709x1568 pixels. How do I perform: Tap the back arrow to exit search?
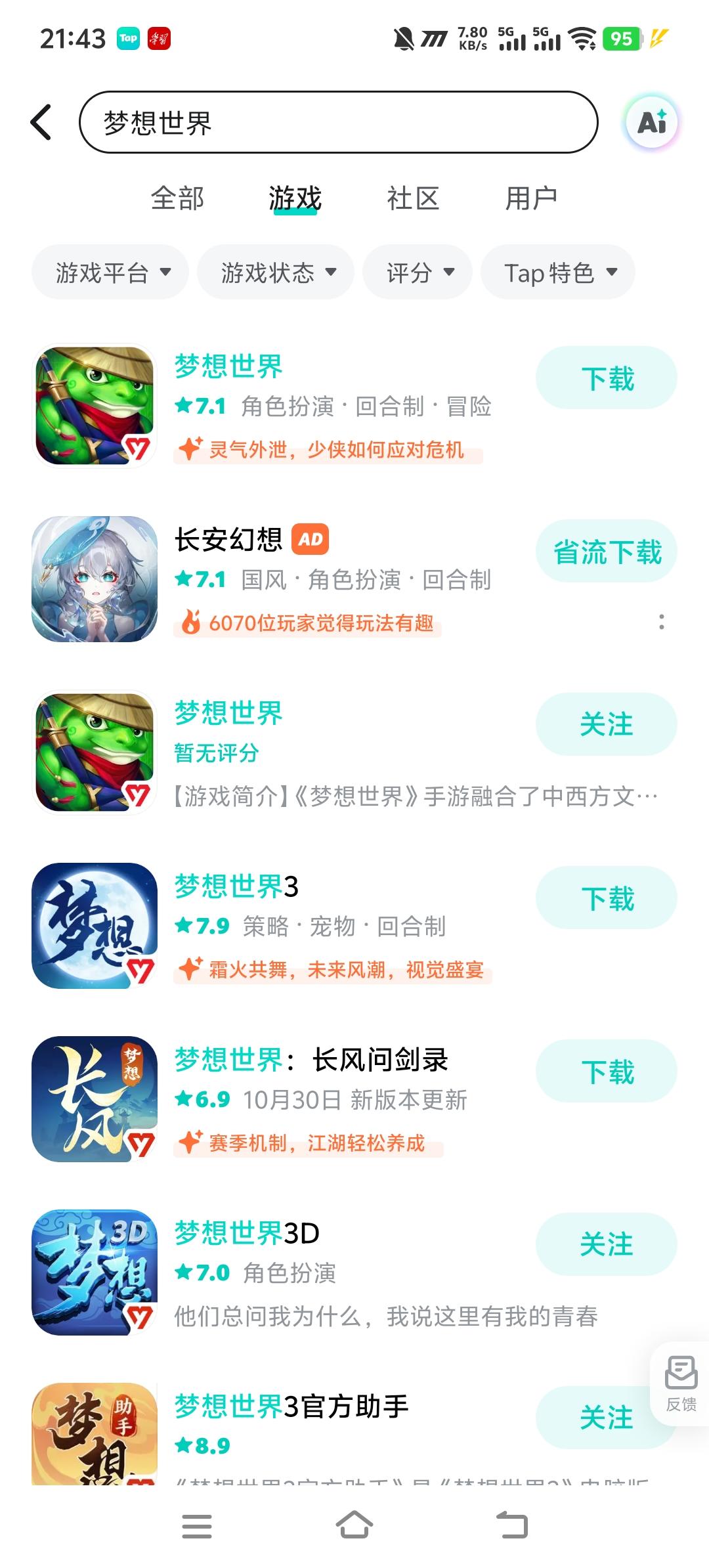[x=41, y=122]
